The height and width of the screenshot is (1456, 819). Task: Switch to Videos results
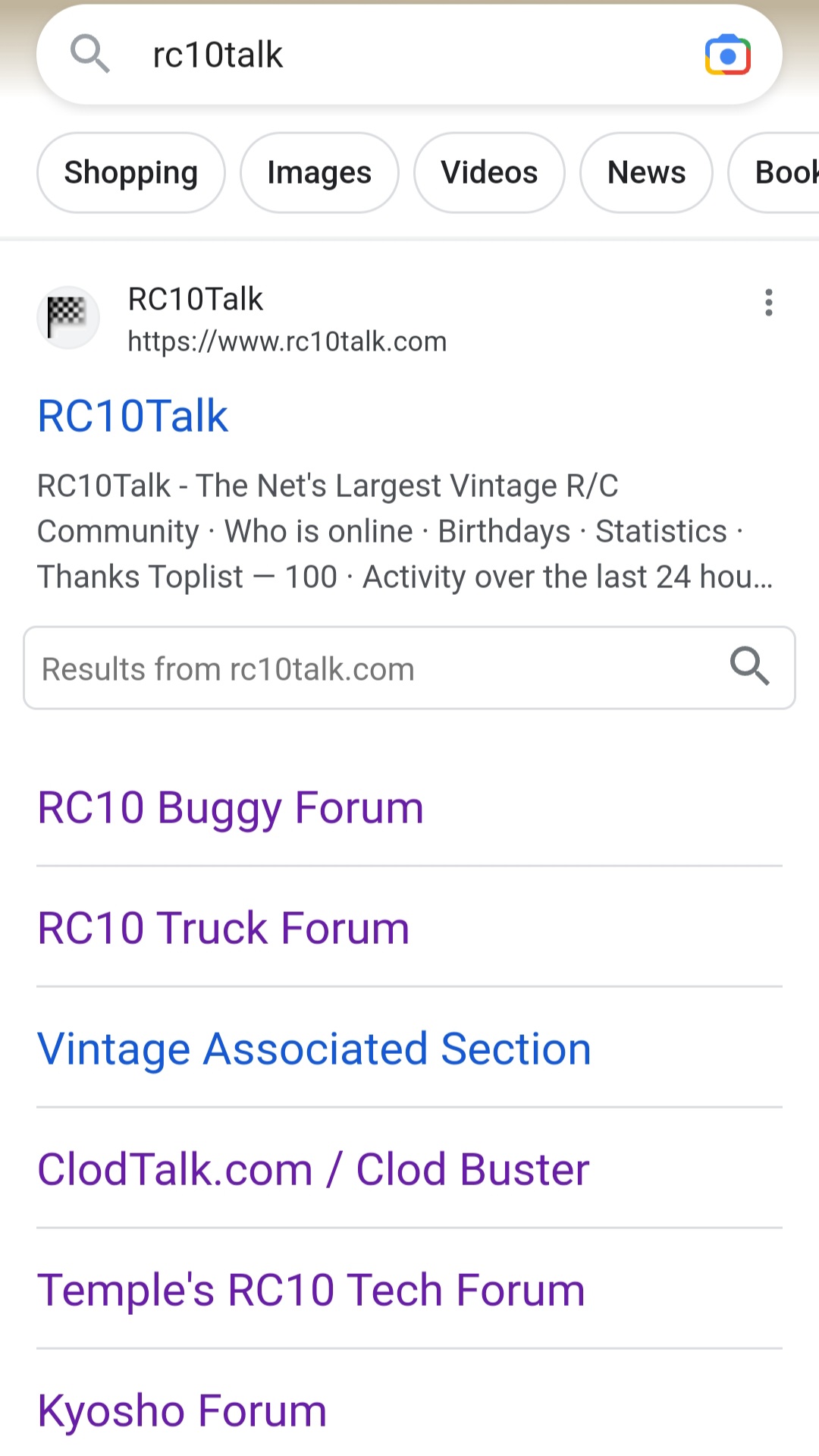(x=489, y=173)
